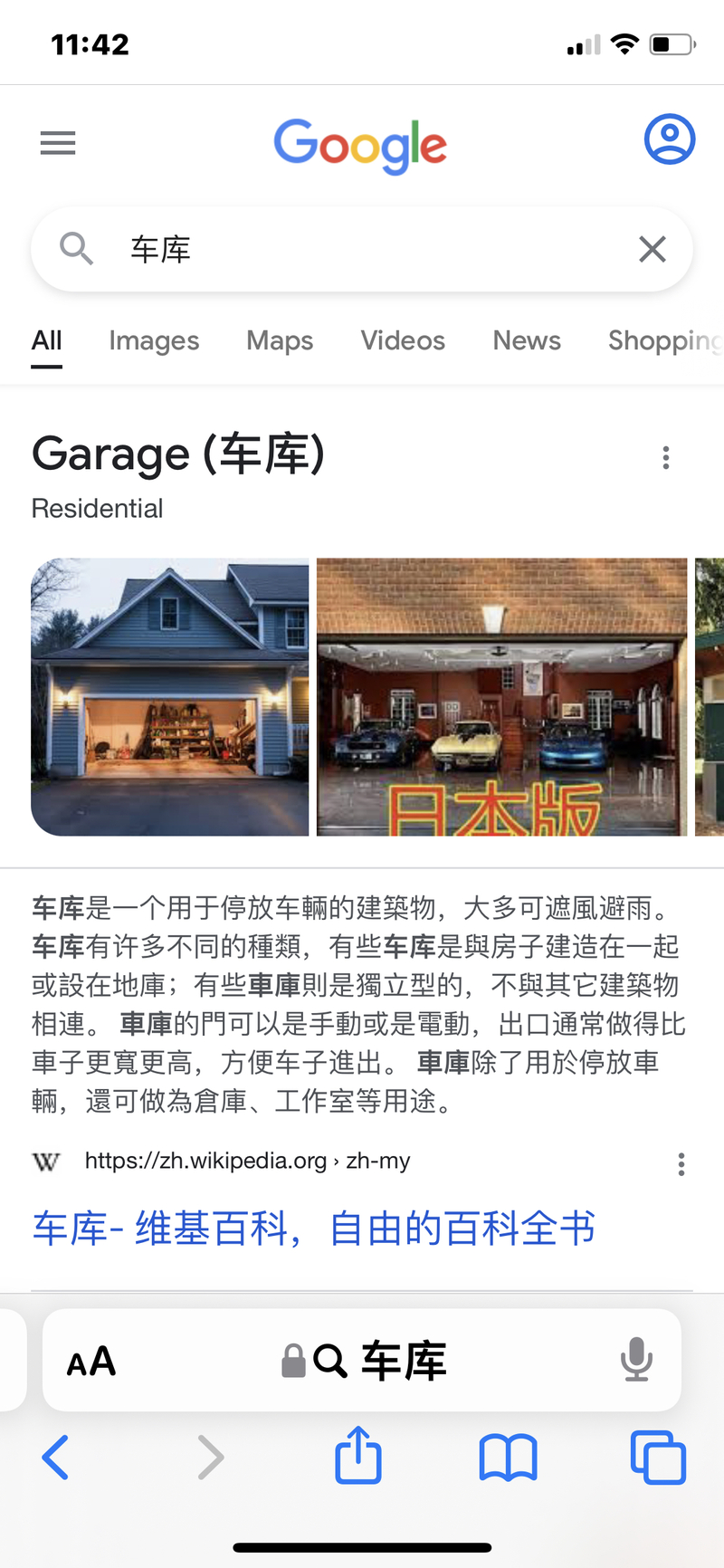Switch to the Maps tab
Image resolution: width=724 pixels, height=1568 pixels.
(280, 340)
